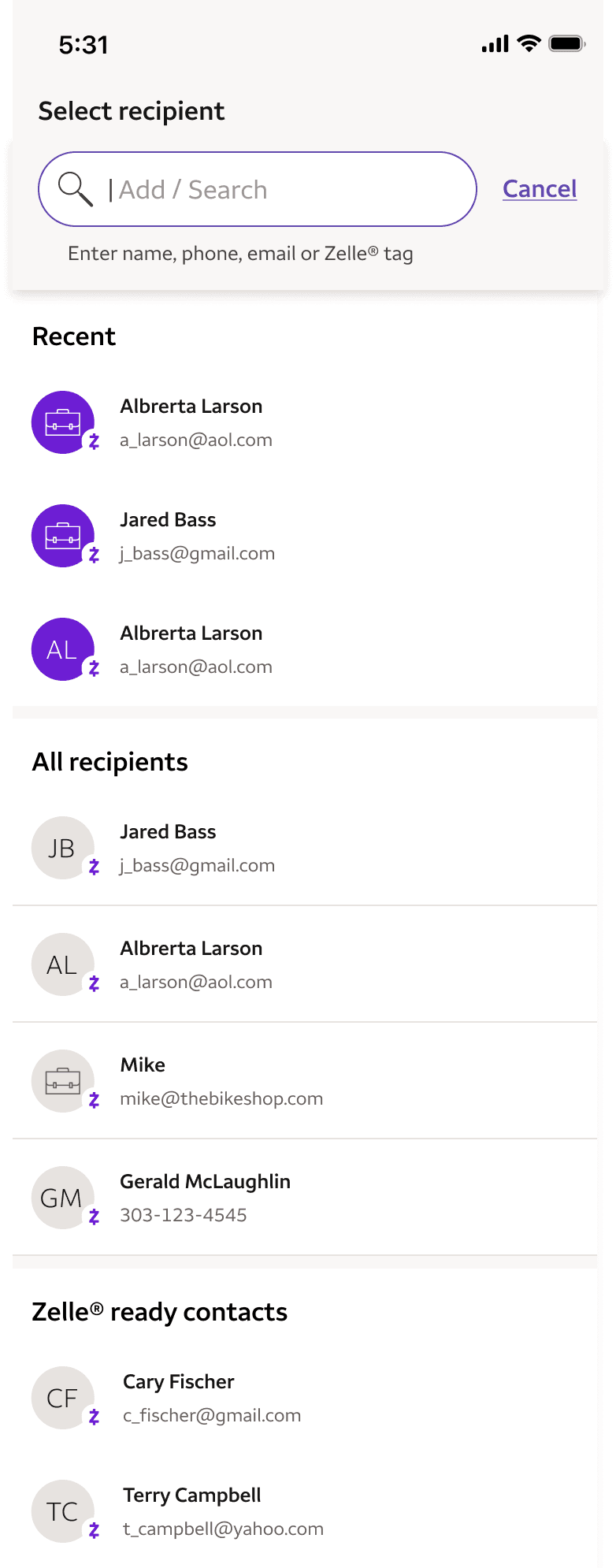
Task: Click the magnifying glass search icon
Action: point(75,189)
